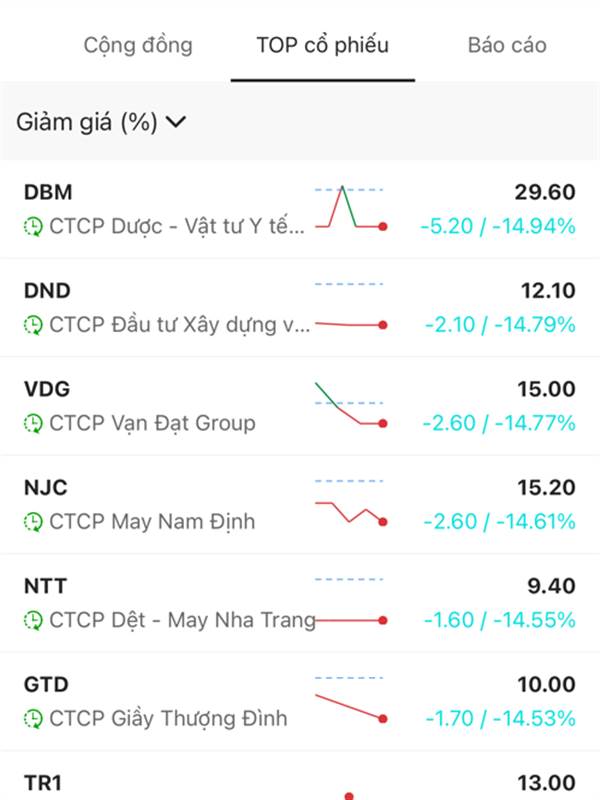This screenshot has height=800, width=600.
Task: Open VDG Vạn Đạt Group stock
Action: [x=300, y=405]
